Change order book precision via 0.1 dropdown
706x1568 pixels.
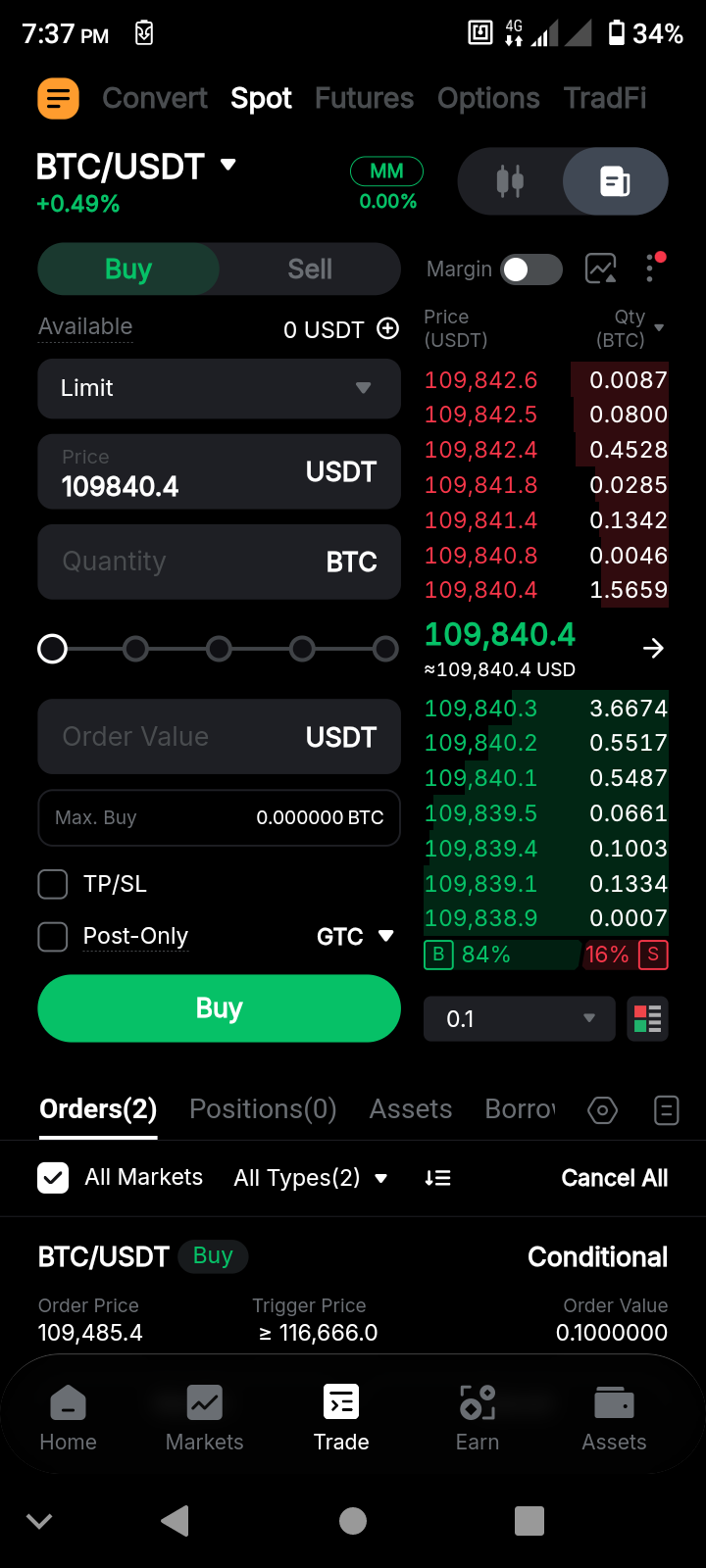coord(519,1019)
